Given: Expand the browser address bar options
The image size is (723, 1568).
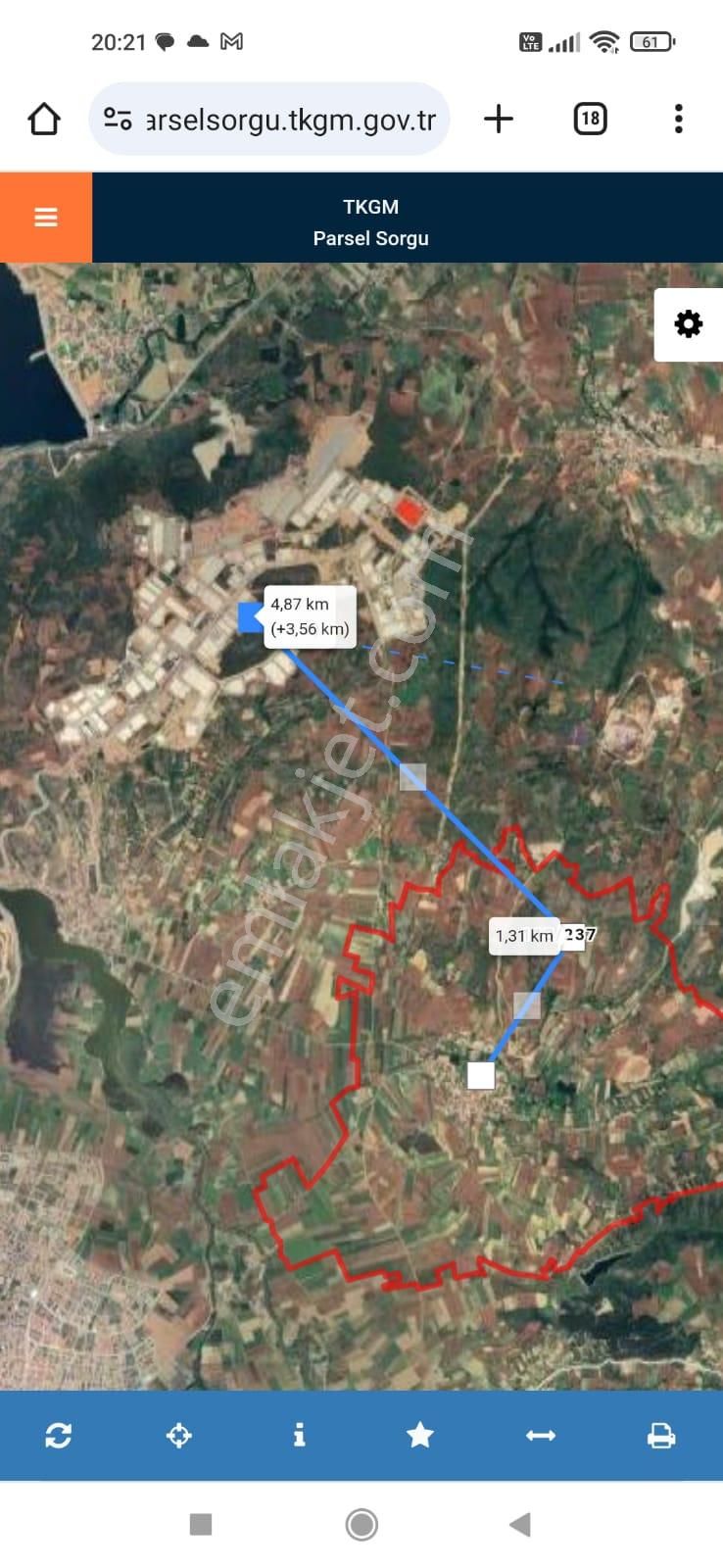Looking at the screenshot, I should [118, 118].
